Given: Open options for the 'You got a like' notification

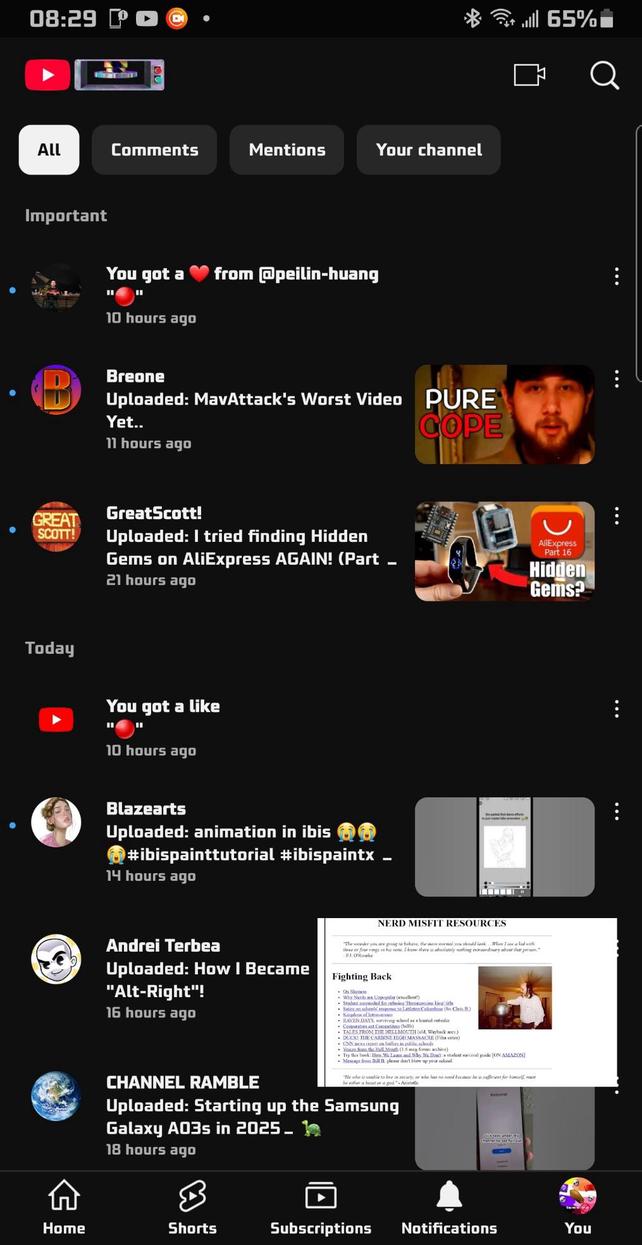Looking at the screenshot, I should coord(617,709).
